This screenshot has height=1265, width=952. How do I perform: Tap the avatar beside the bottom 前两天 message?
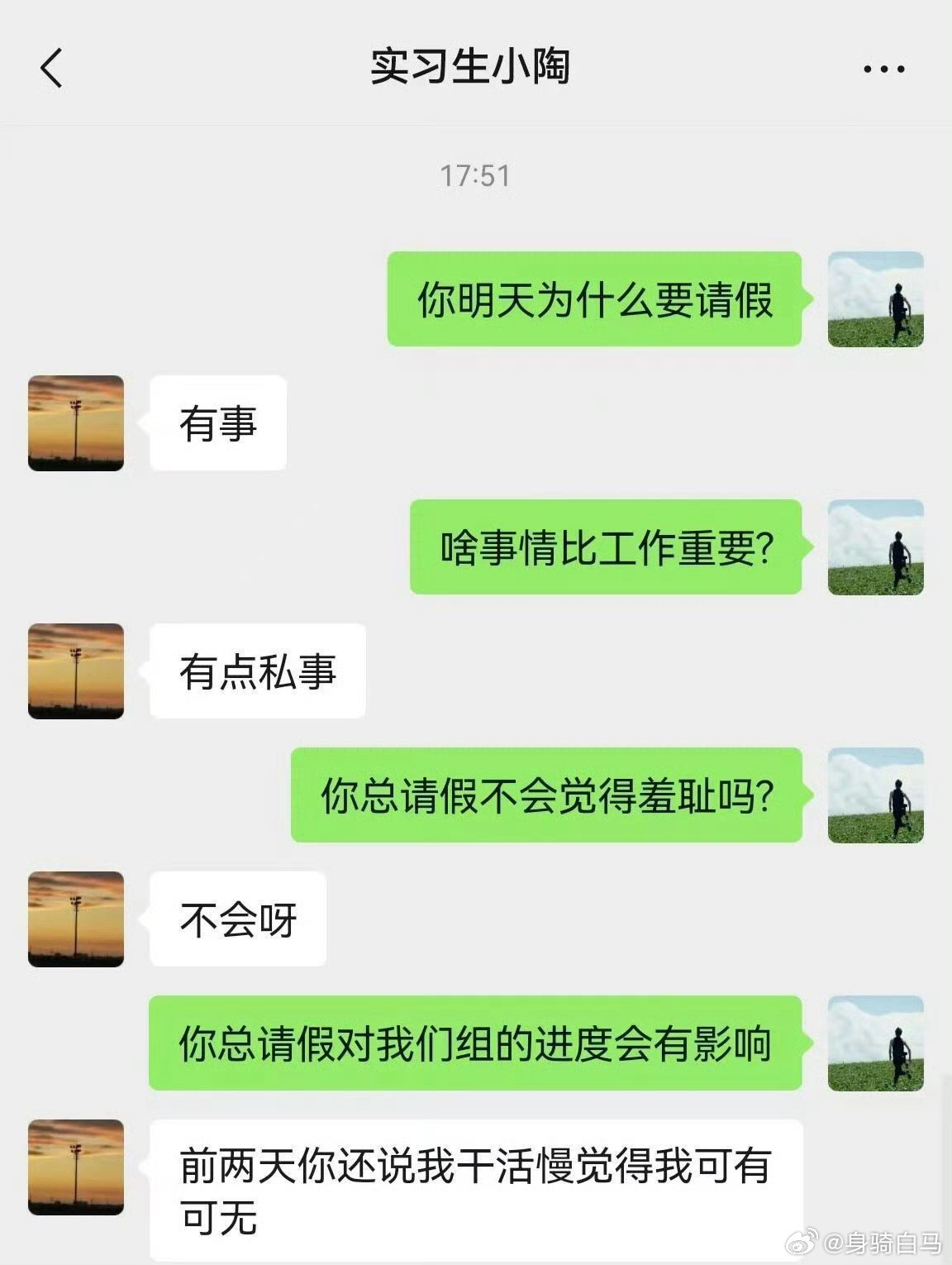point(77,1166)
